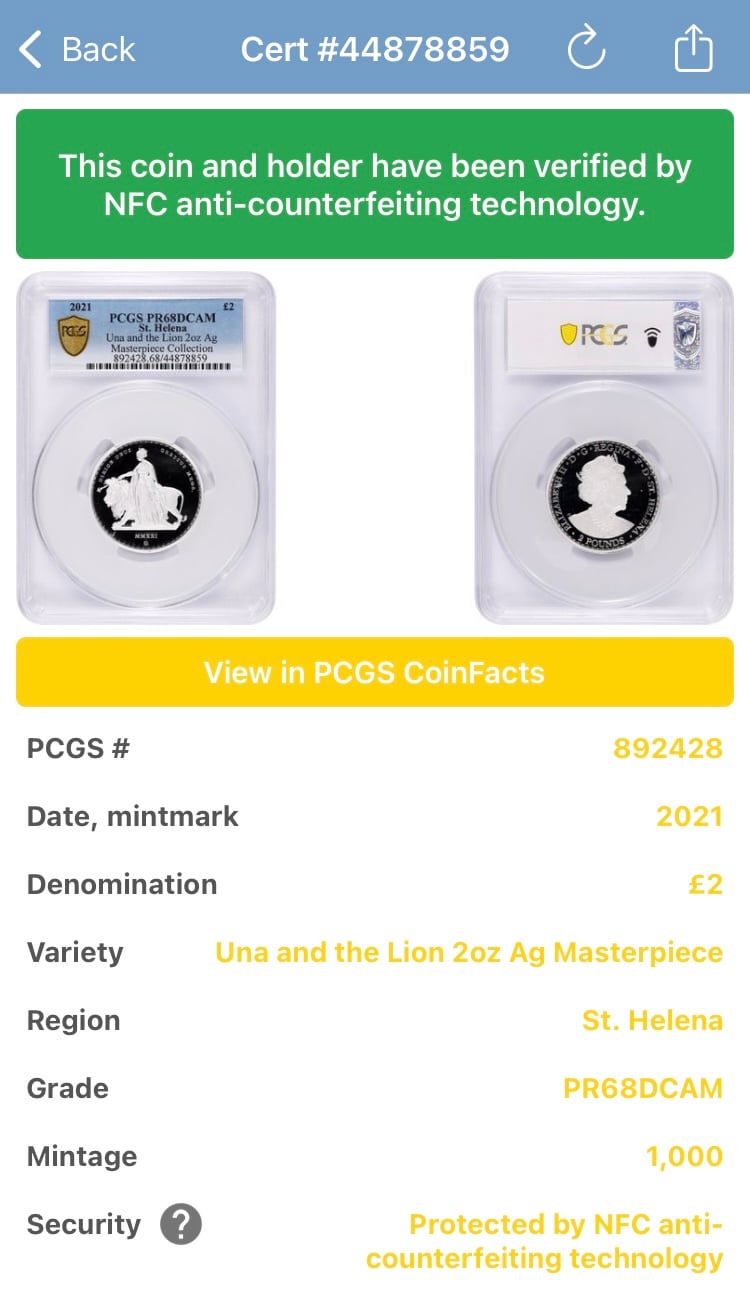The image size is (750, 1299).
Task: Open the coin obverse holder photo
Action: click(146, 447)
